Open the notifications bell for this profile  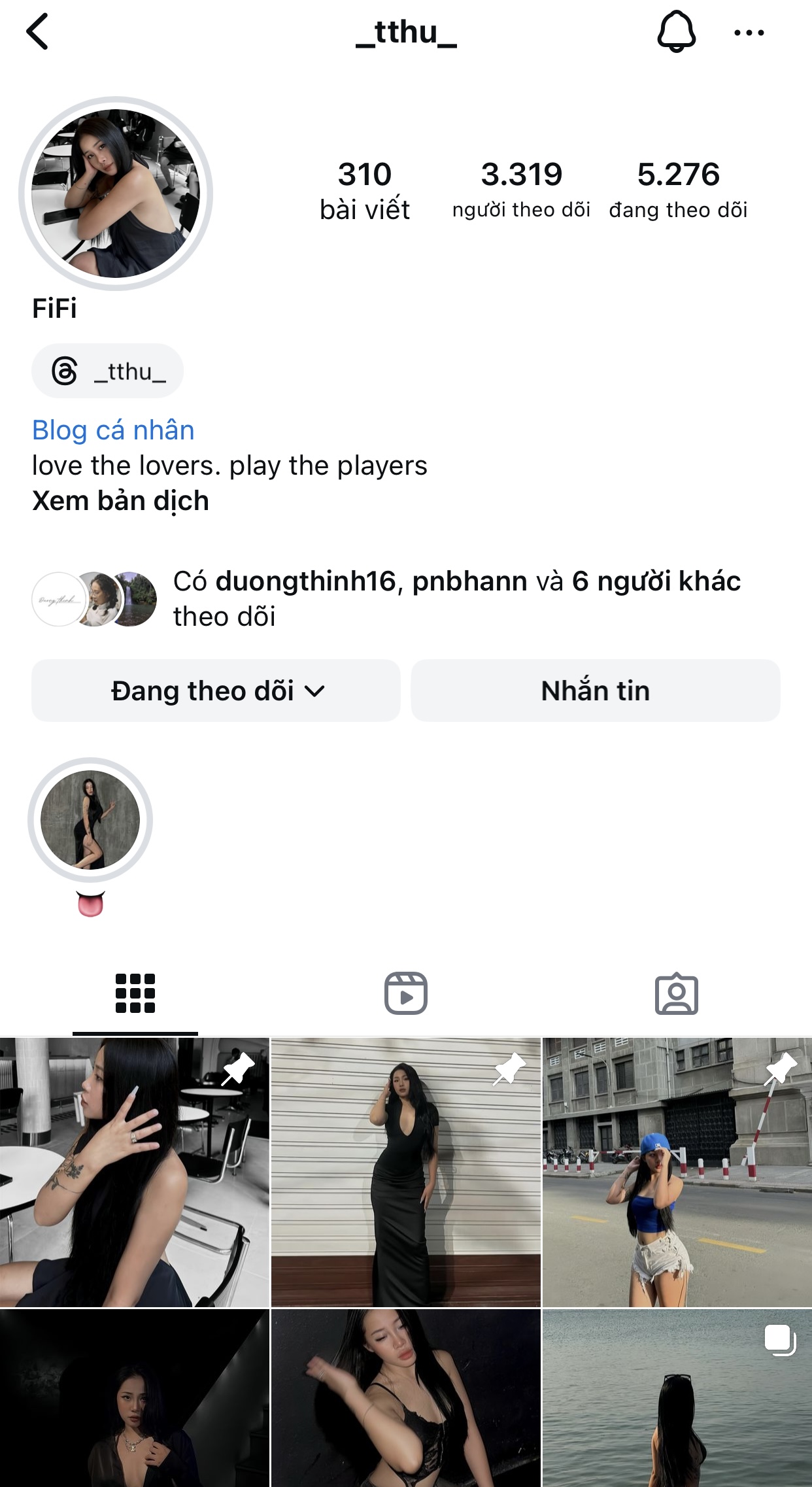coord(676,32)
